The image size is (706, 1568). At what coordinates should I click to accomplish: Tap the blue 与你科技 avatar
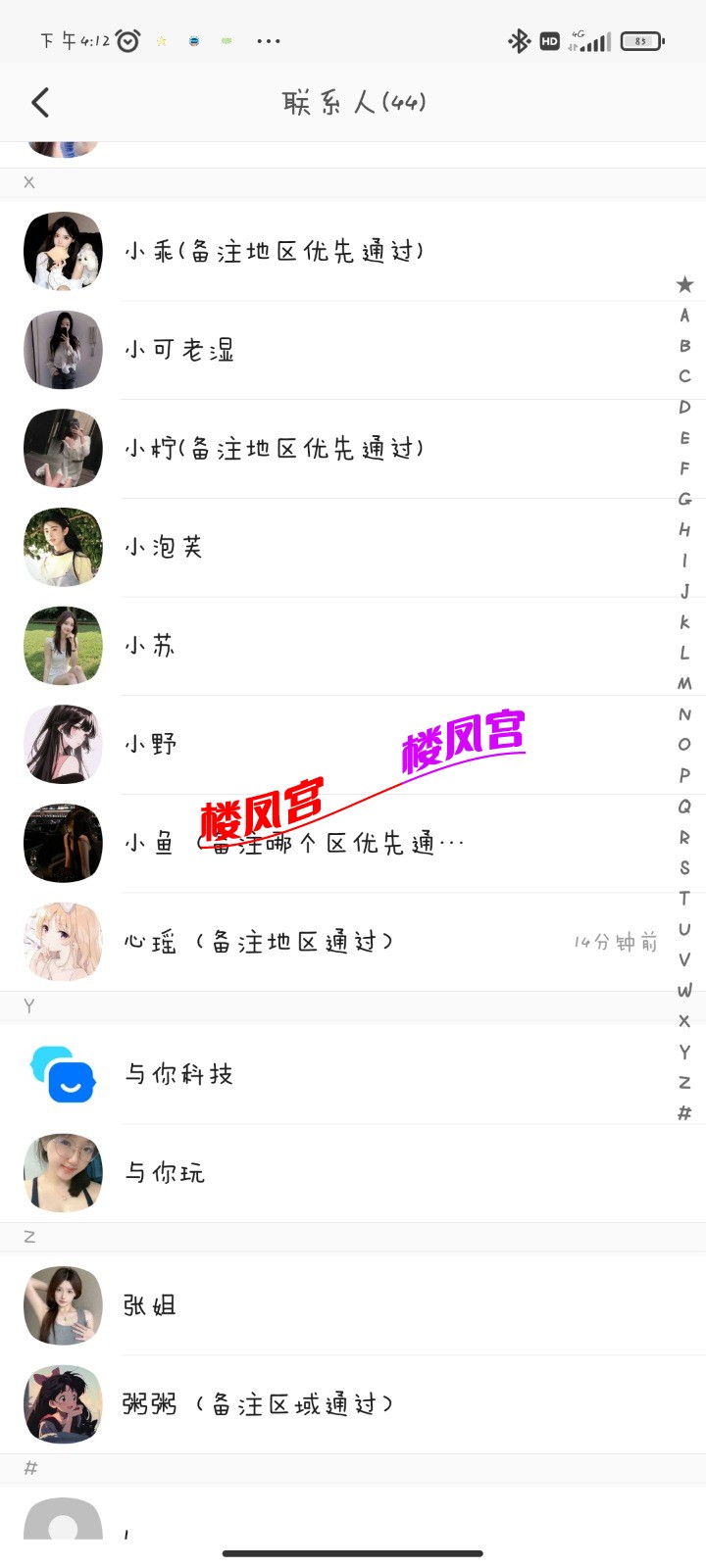tap(63, 1073)
